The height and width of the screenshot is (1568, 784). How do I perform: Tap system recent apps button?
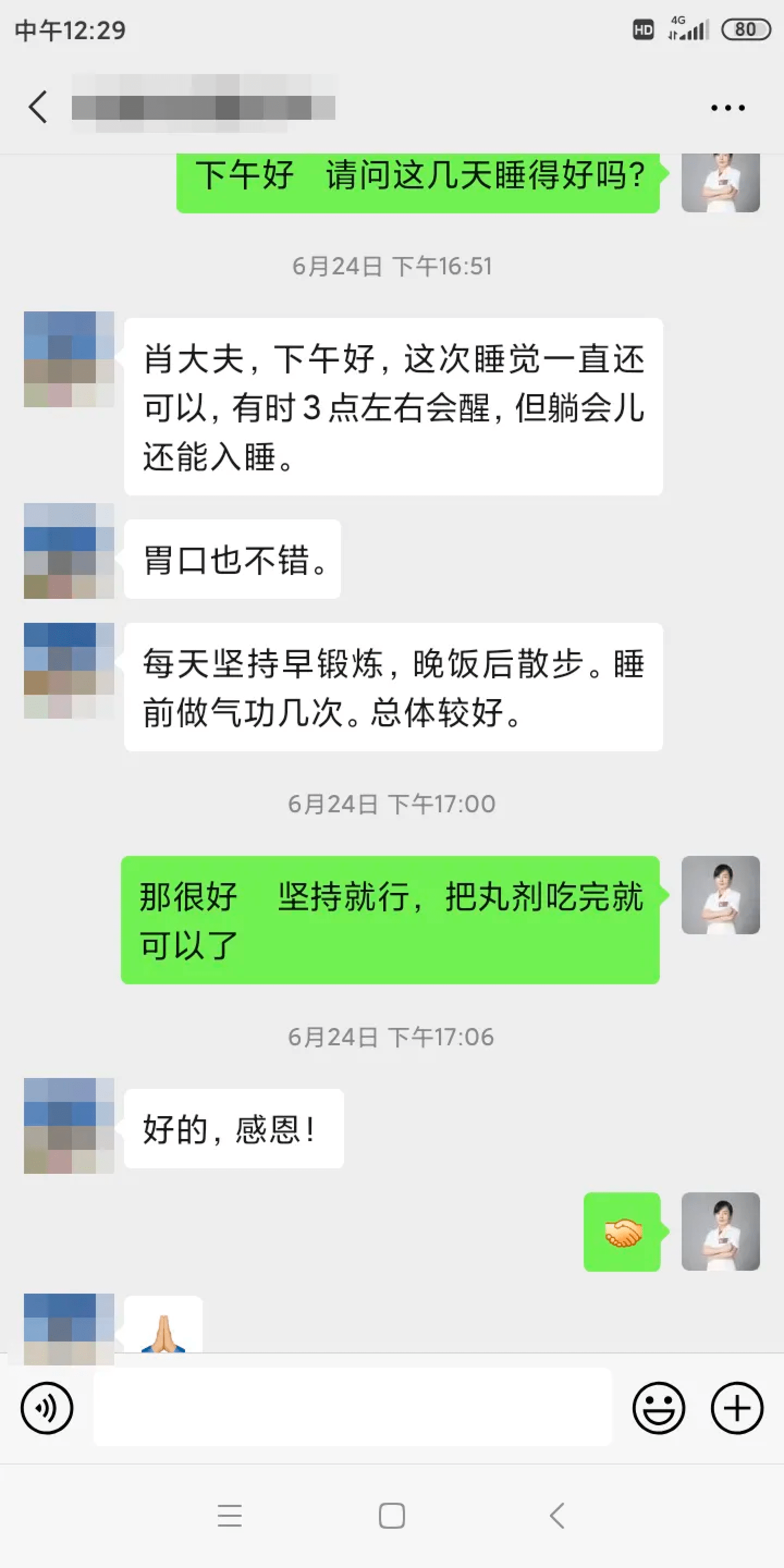click(x=229, y=1516)
